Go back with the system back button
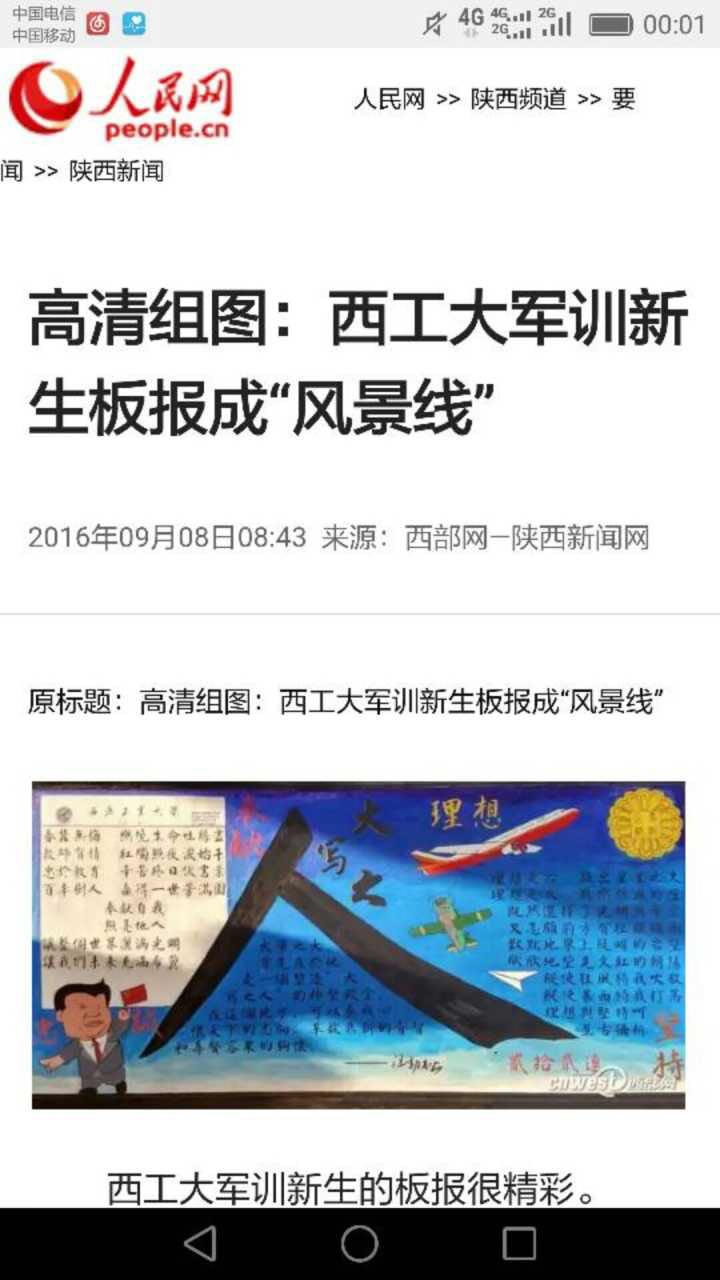The width and height of the screenshot is (720, 1280). click(x=201, y=1243)
